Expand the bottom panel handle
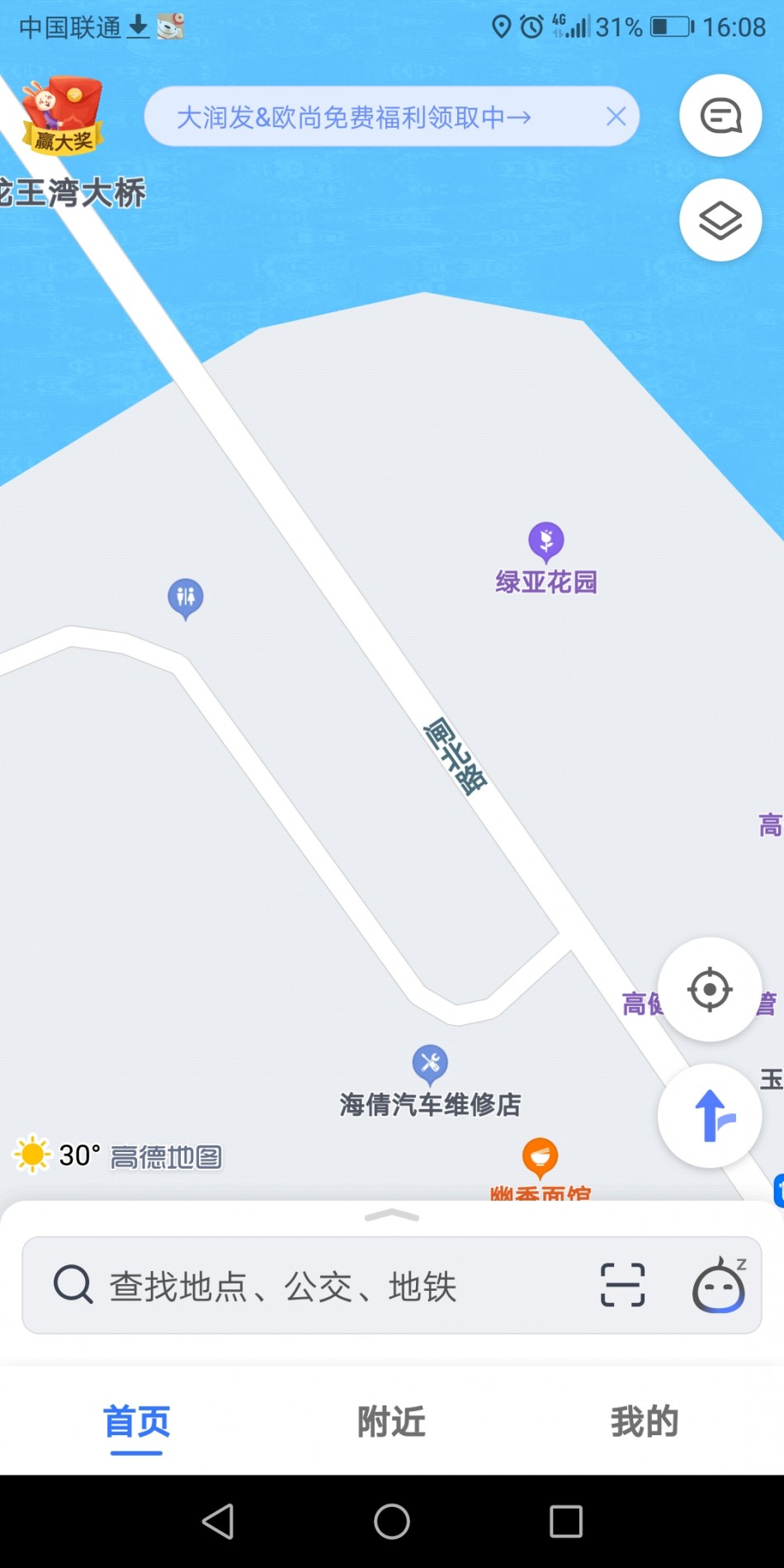Screen dimensions: 784x1568 tap(392, 1216)
